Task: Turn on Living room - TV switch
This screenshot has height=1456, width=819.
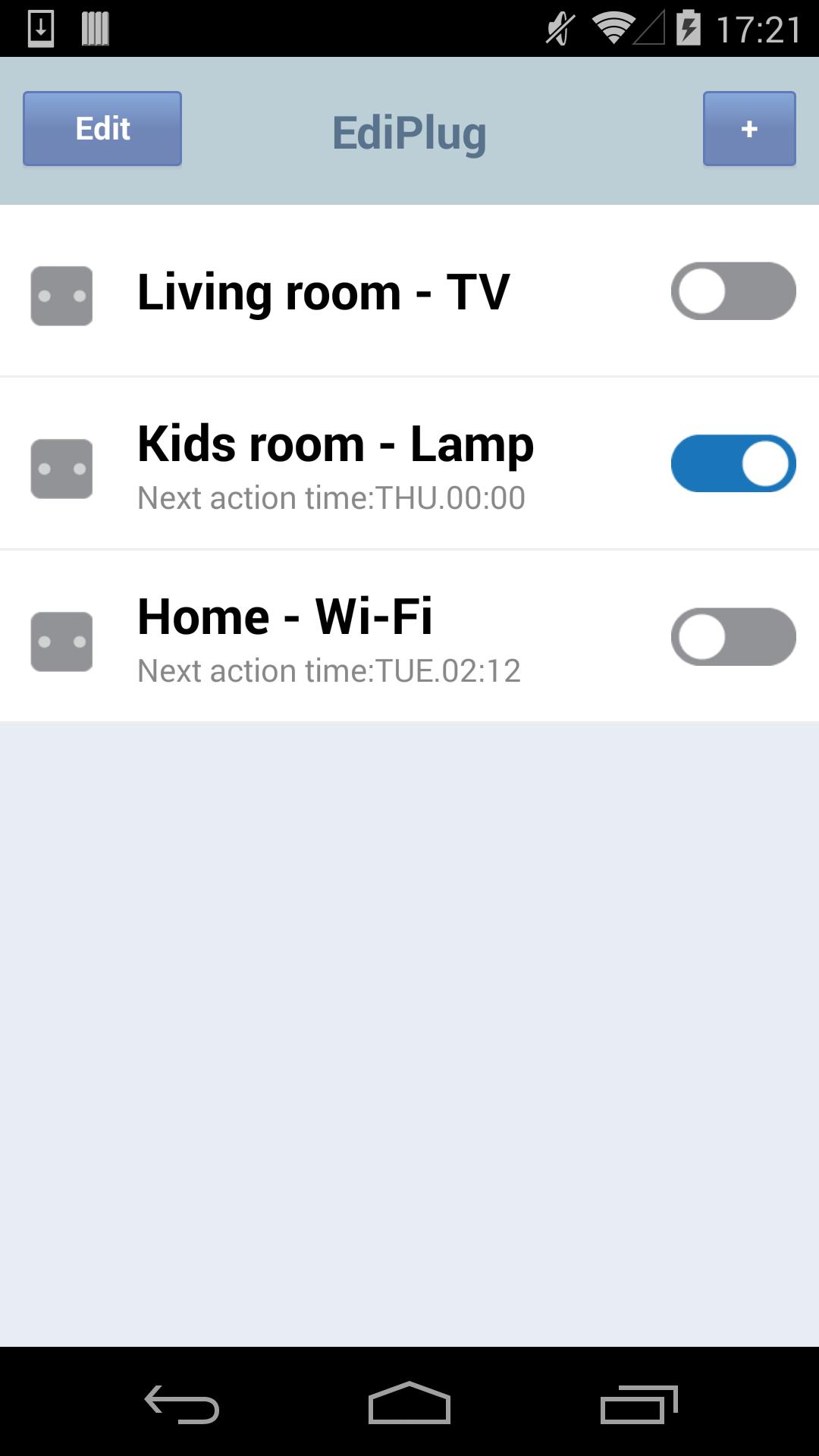Action: [x=733, y=291]
